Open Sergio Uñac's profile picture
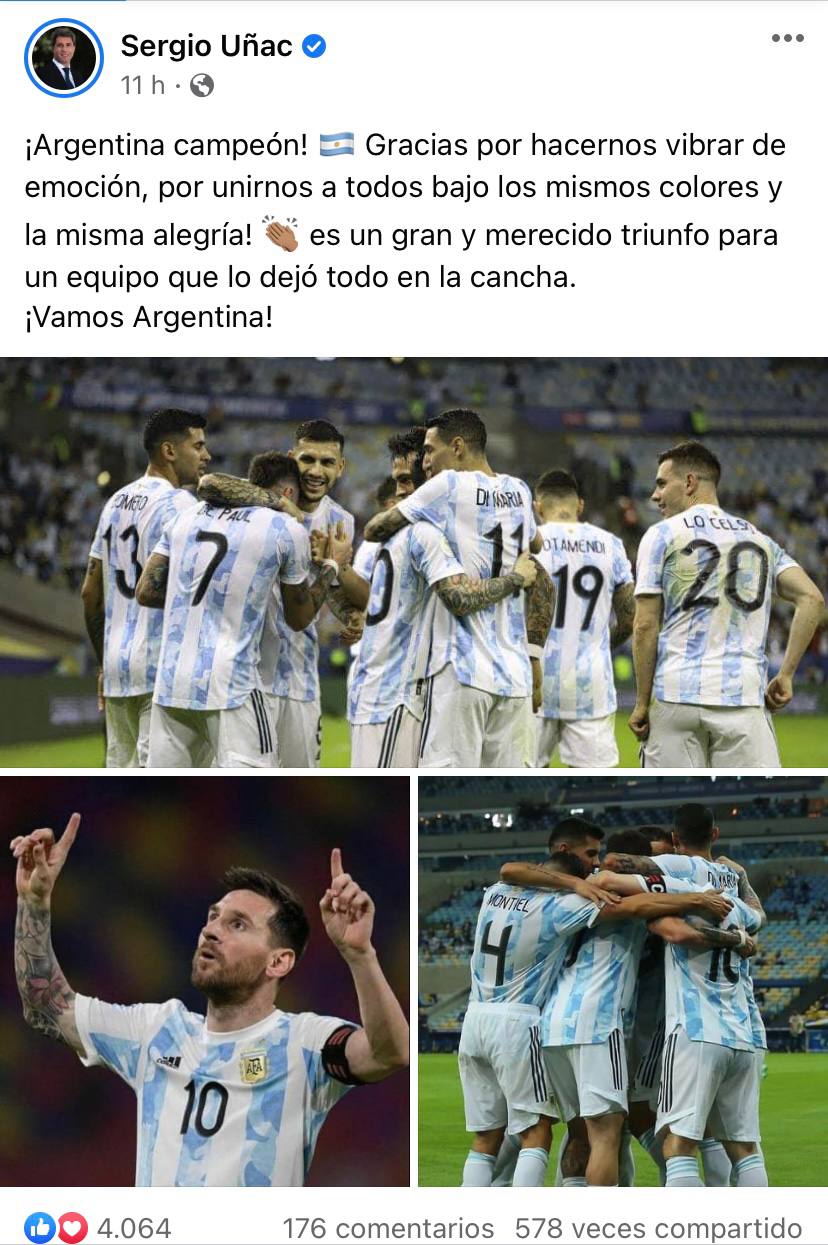Screen dimensions: 828x1245 (64, 58)
